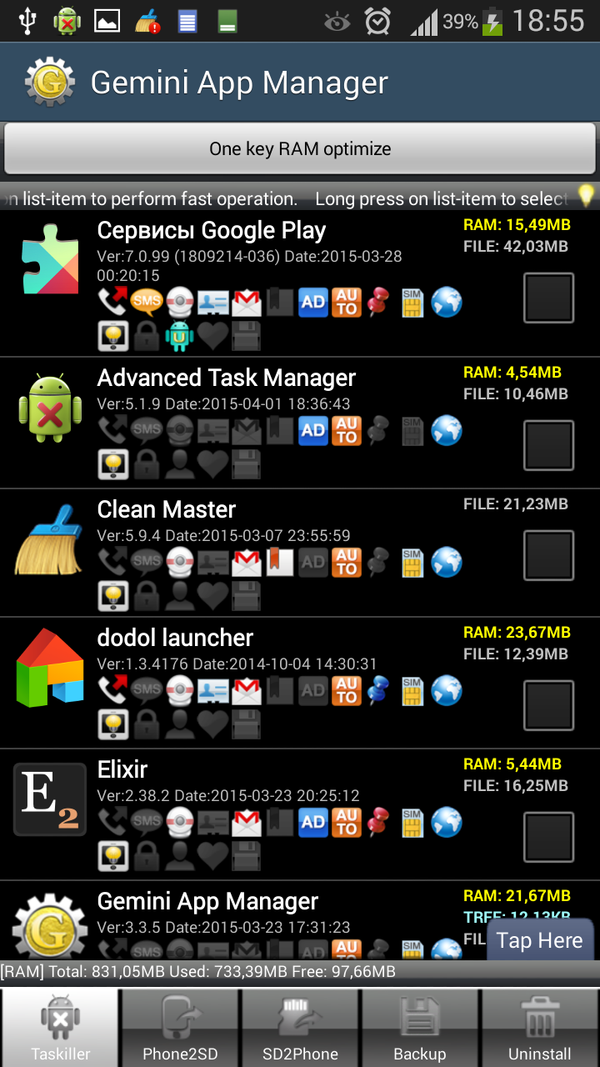
Task: Tap the Tap Here button
Action: coord(540,940)
